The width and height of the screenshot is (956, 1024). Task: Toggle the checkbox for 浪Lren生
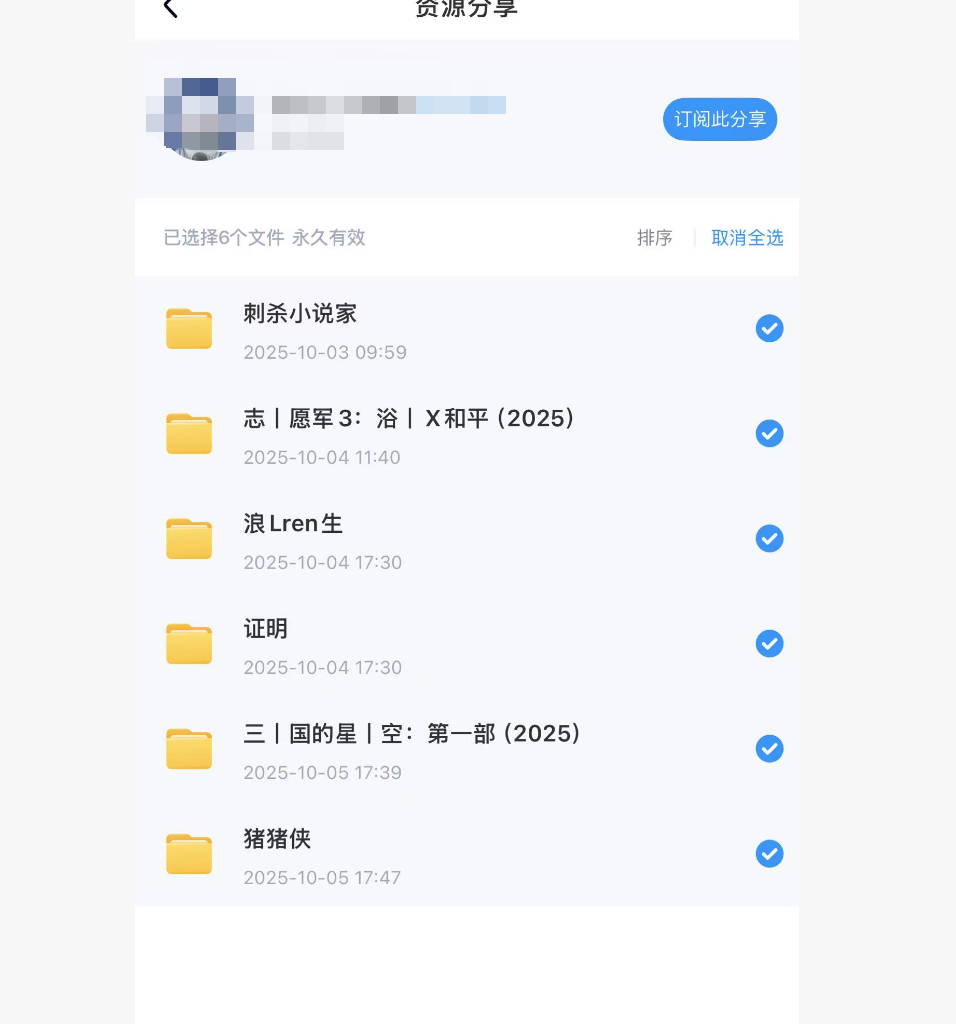(769, 539)
